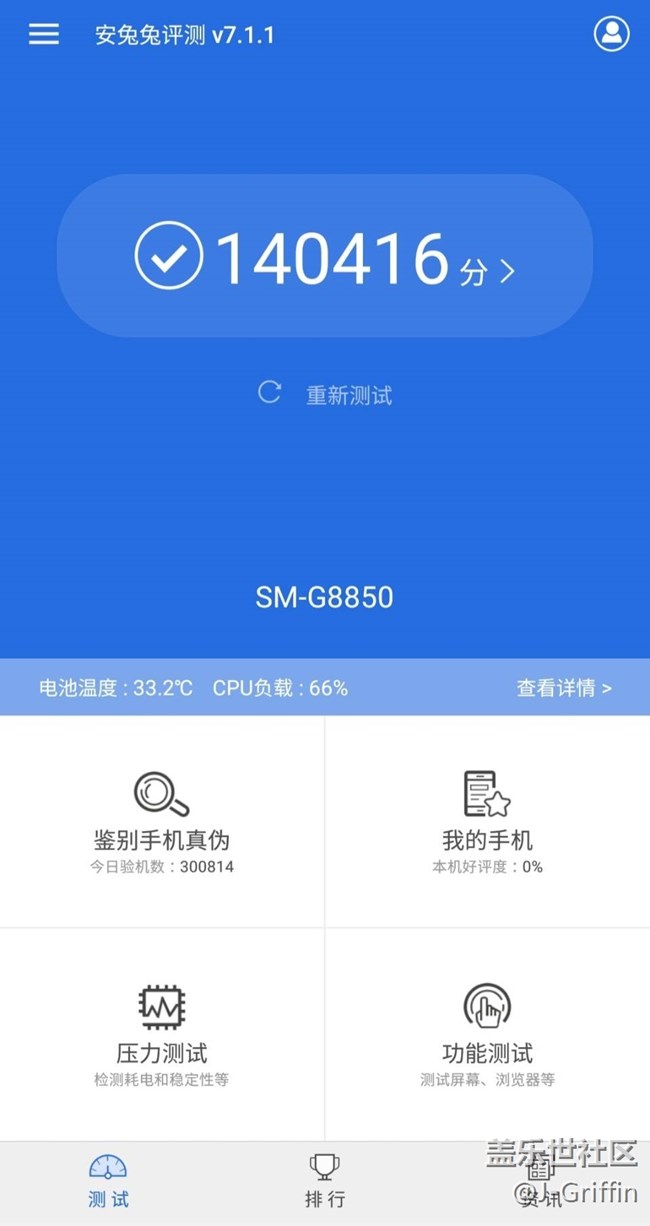Start the 压力测试 stress test
The width and height of the screenshot is (650, 1226).
point(162,1034)
